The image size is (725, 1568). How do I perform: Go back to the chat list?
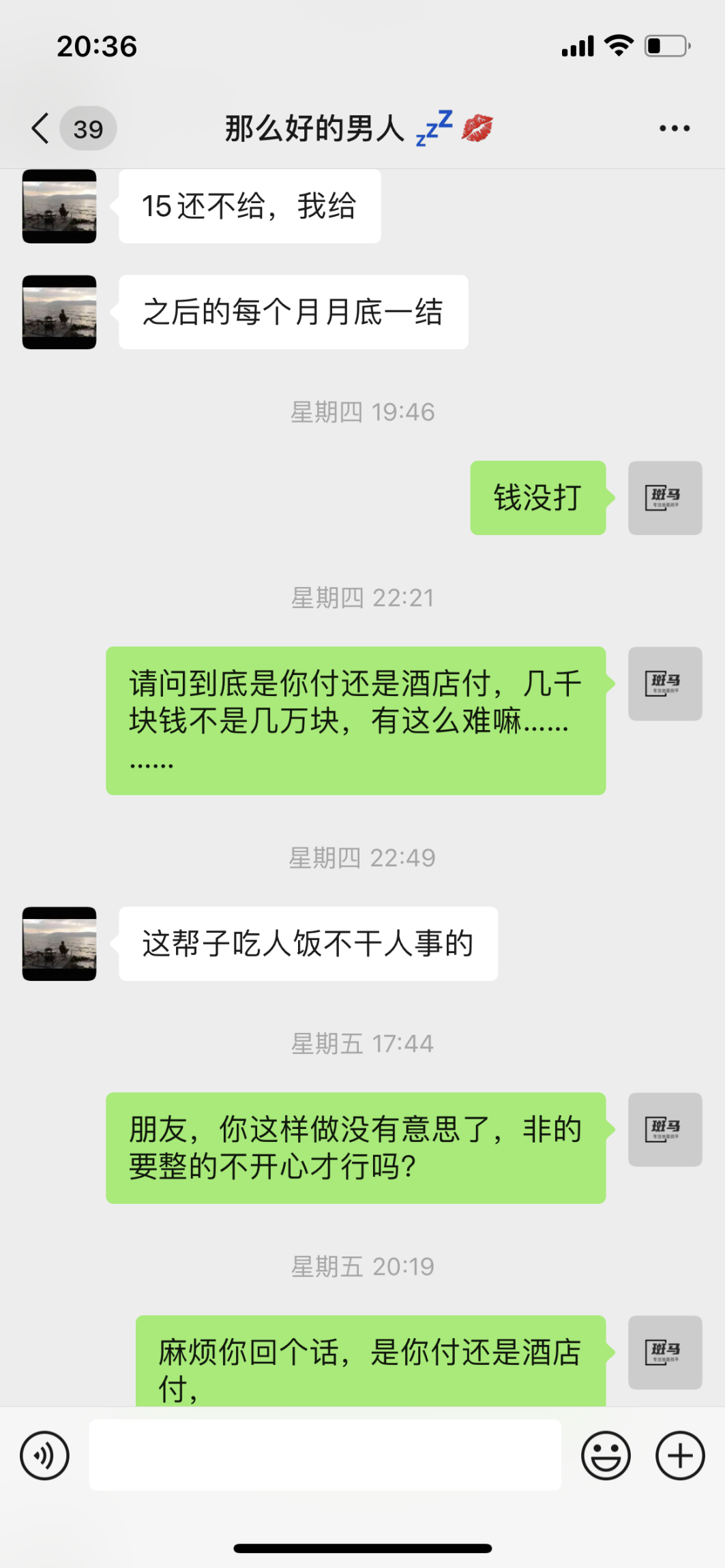[41, 128]
